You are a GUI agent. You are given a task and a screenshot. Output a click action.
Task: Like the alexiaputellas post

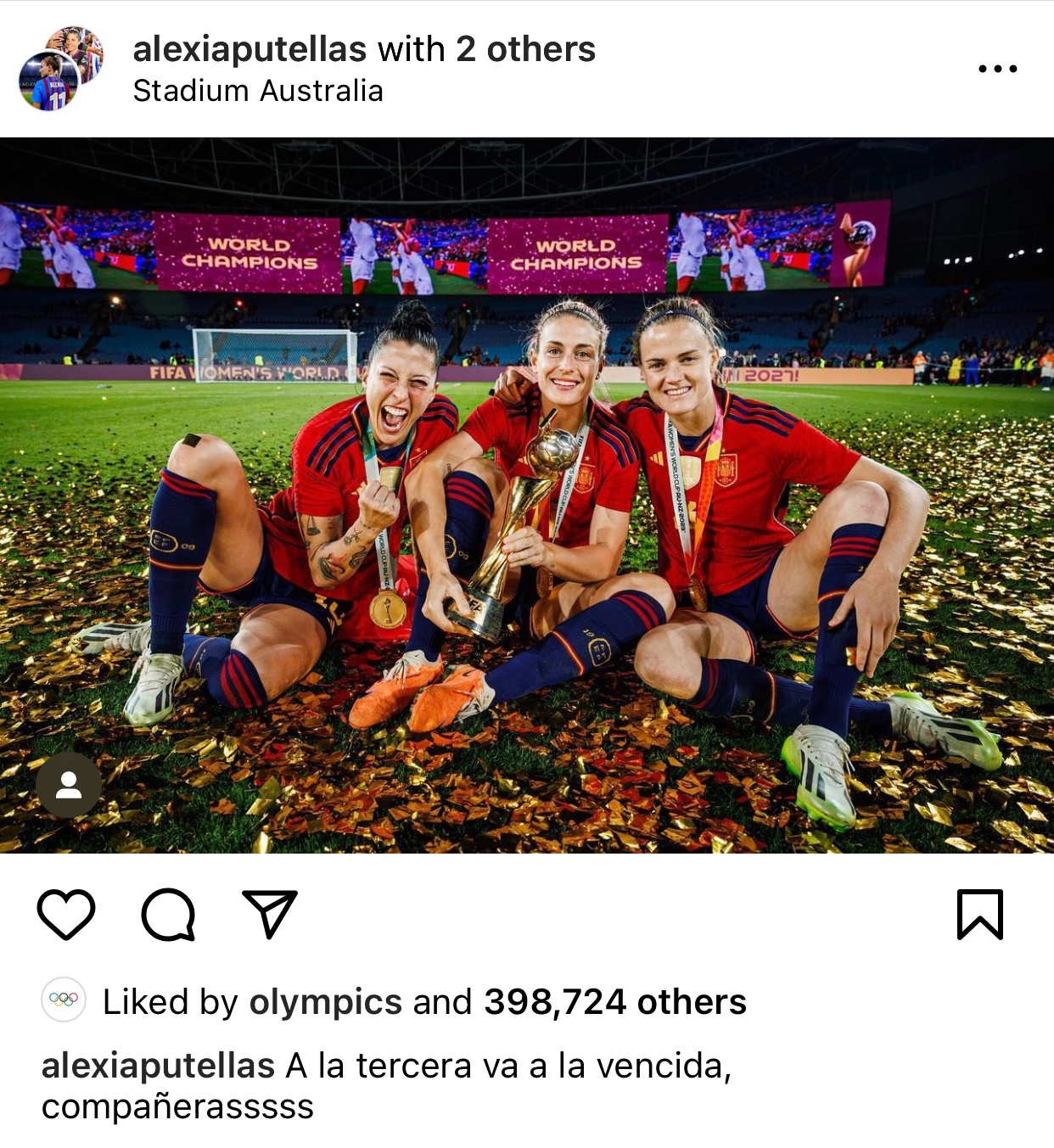(x=66, y=914)
